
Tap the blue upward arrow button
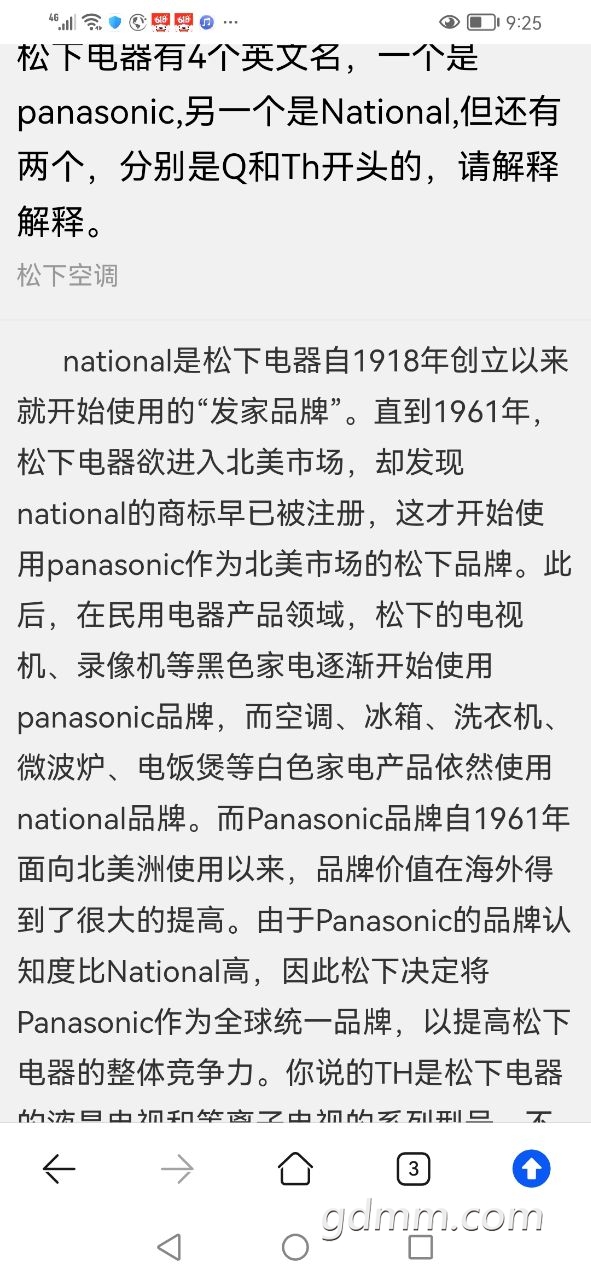pos(531,1168)
